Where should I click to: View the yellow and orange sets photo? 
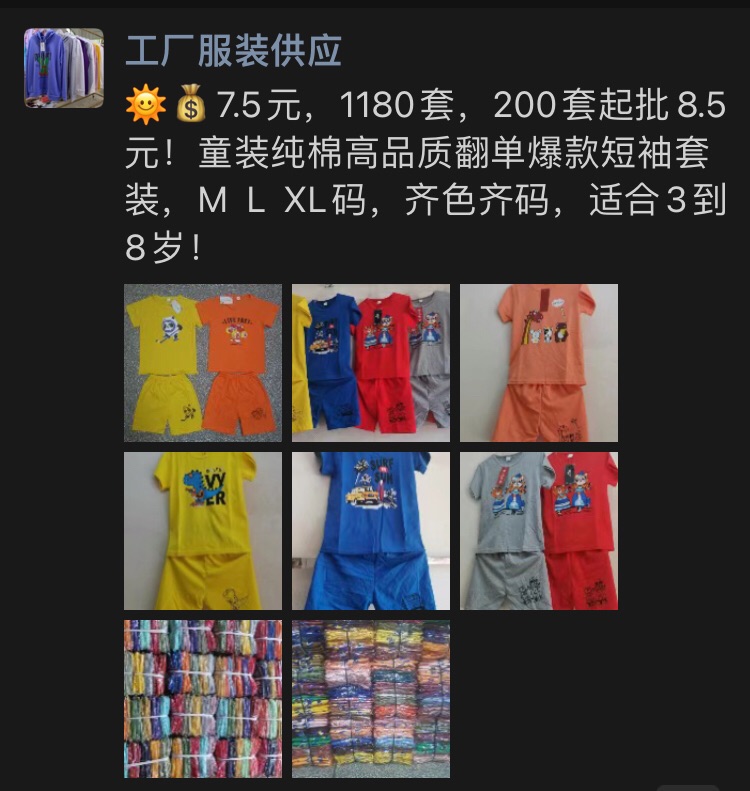pyautogui.click(x=203, y=363)
